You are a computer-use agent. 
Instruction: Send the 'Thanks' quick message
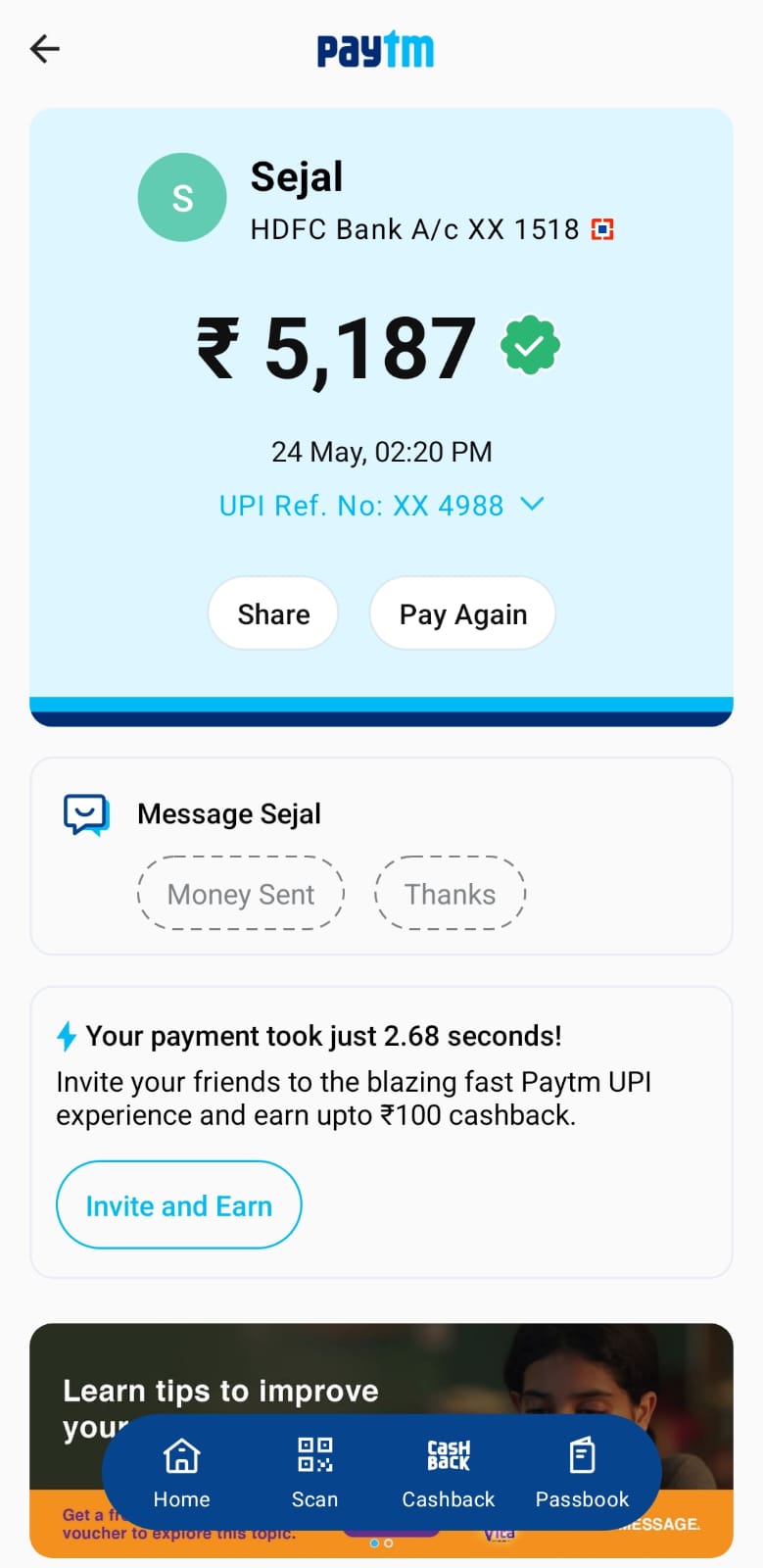click(451, 894)
